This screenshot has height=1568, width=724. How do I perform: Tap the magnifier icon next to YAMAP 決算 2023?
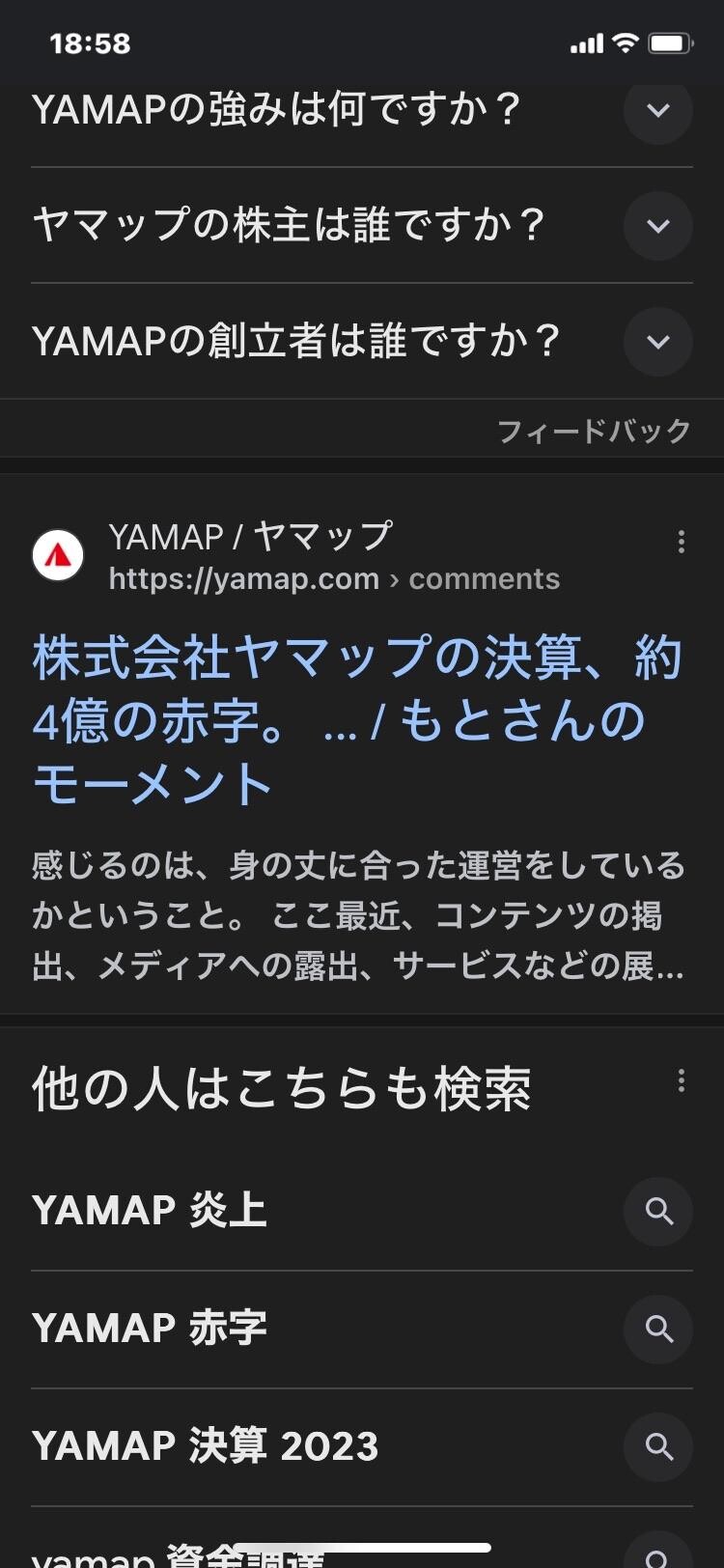coord(657,1446)
